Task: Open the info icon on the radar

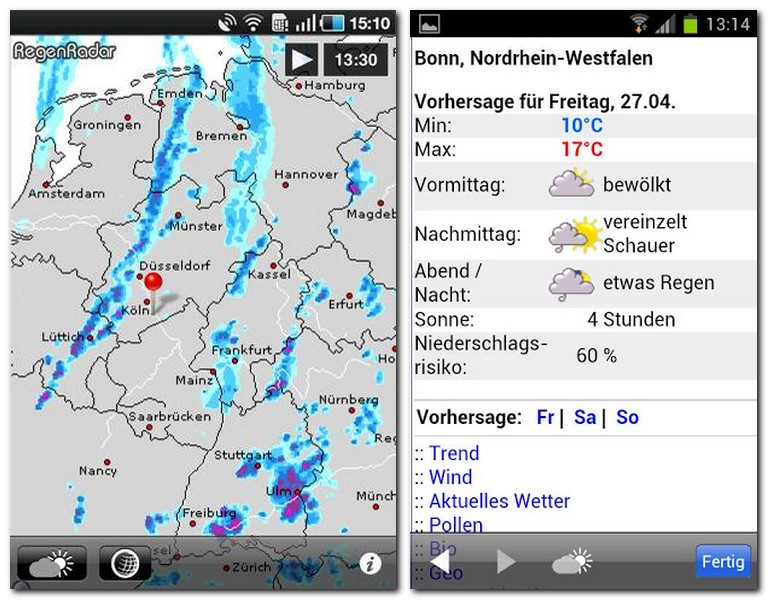Action: [370, 563]
